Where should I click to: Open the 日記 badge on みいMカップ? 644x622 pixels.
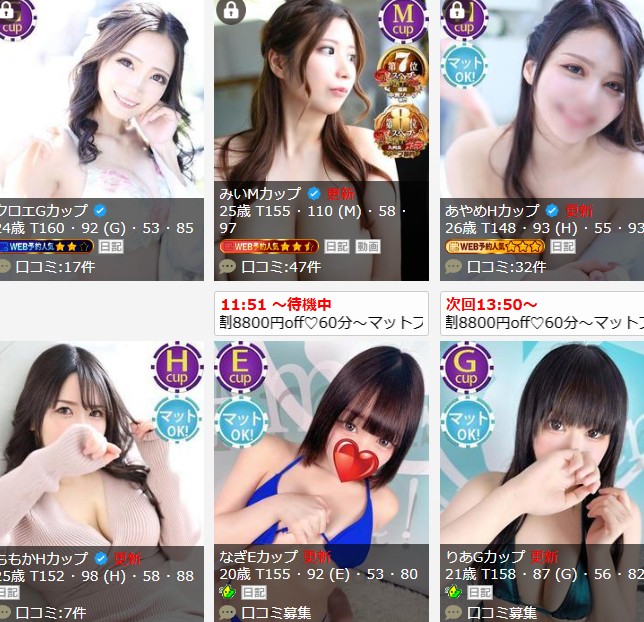pos(337,246)
